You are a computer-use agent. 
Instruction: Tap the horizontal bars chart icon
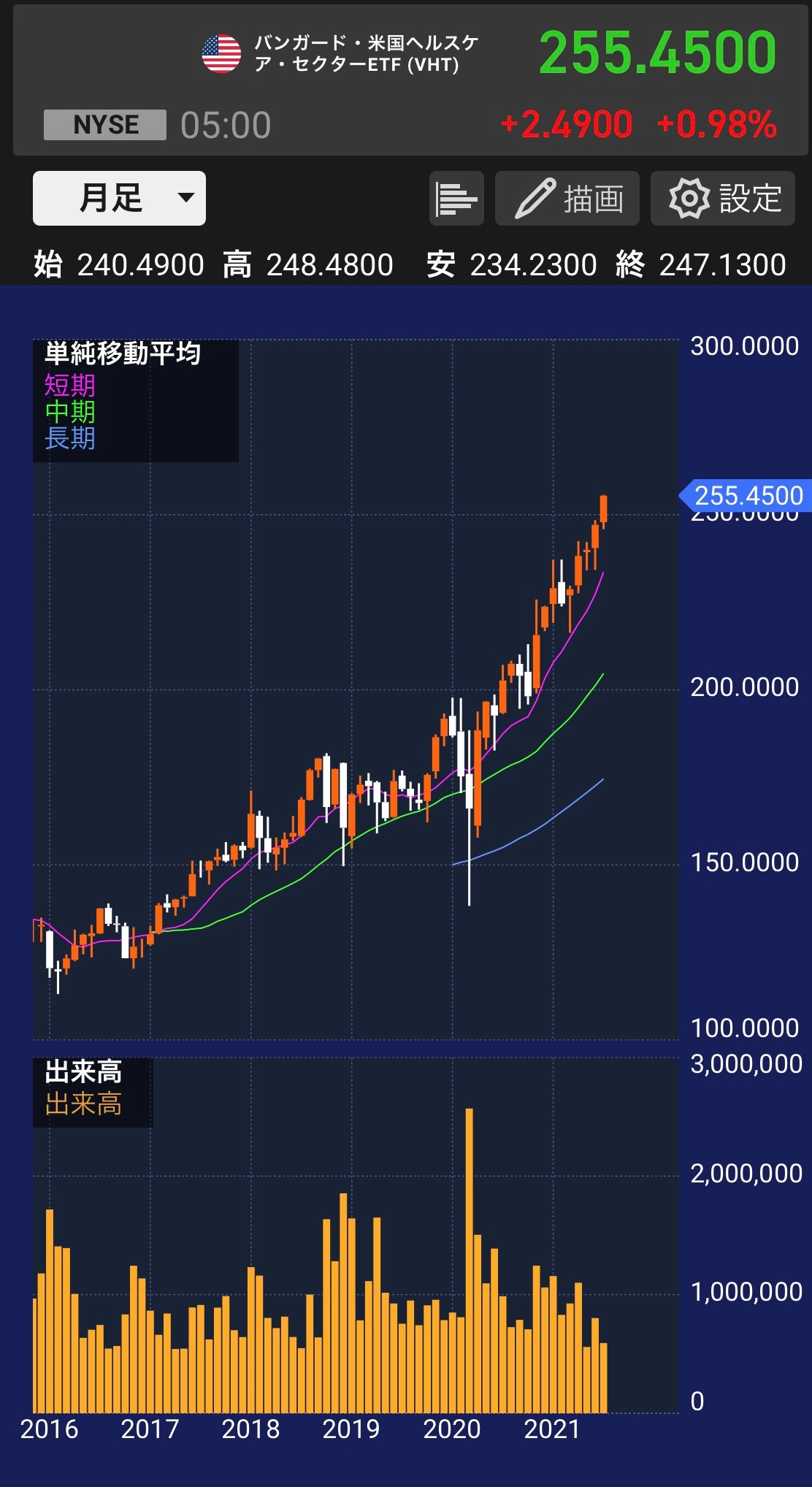point(456,199)
